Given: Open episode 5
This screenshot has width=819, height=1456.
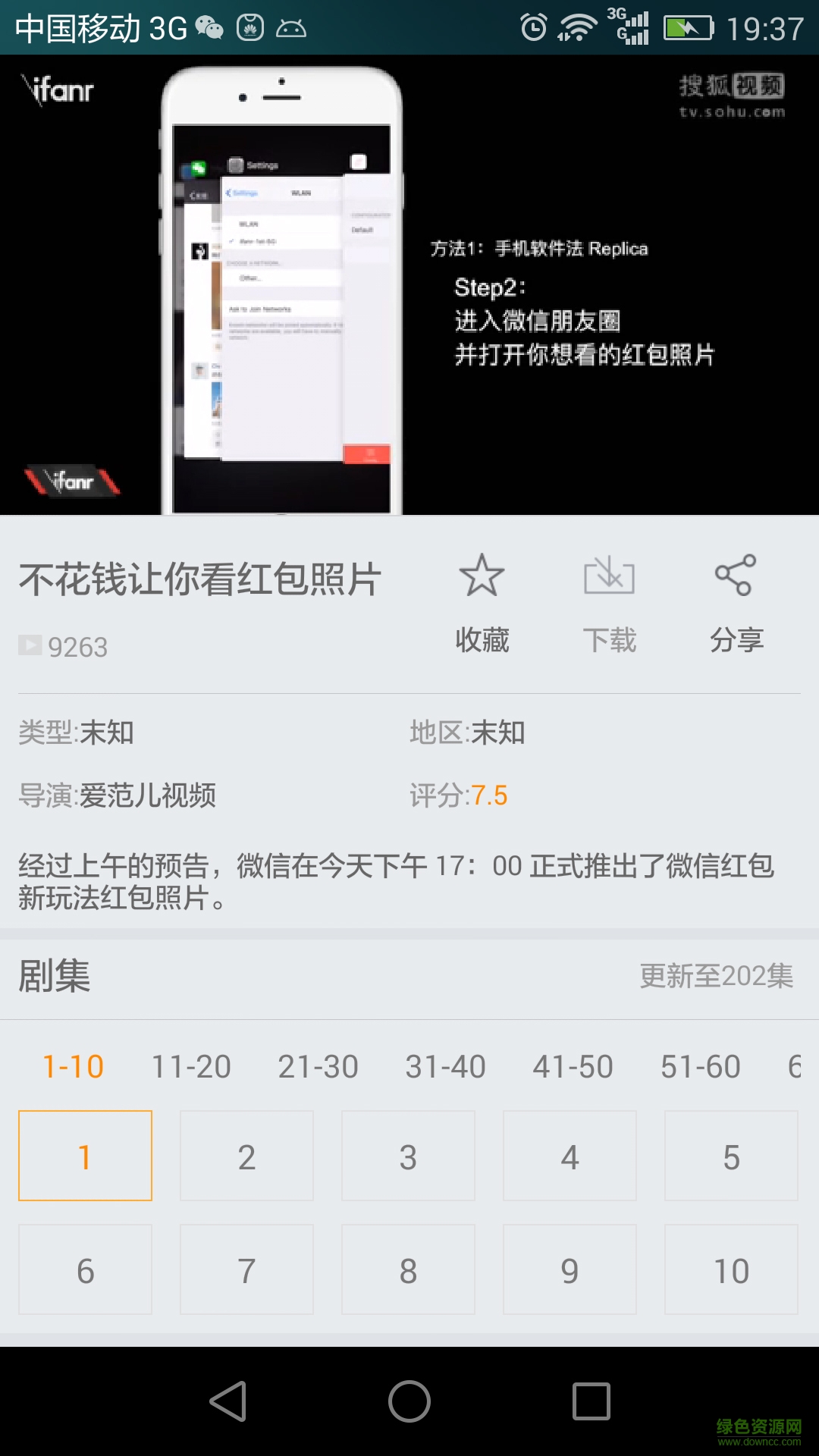Looking at the screenshot, I should (730, 1156).
